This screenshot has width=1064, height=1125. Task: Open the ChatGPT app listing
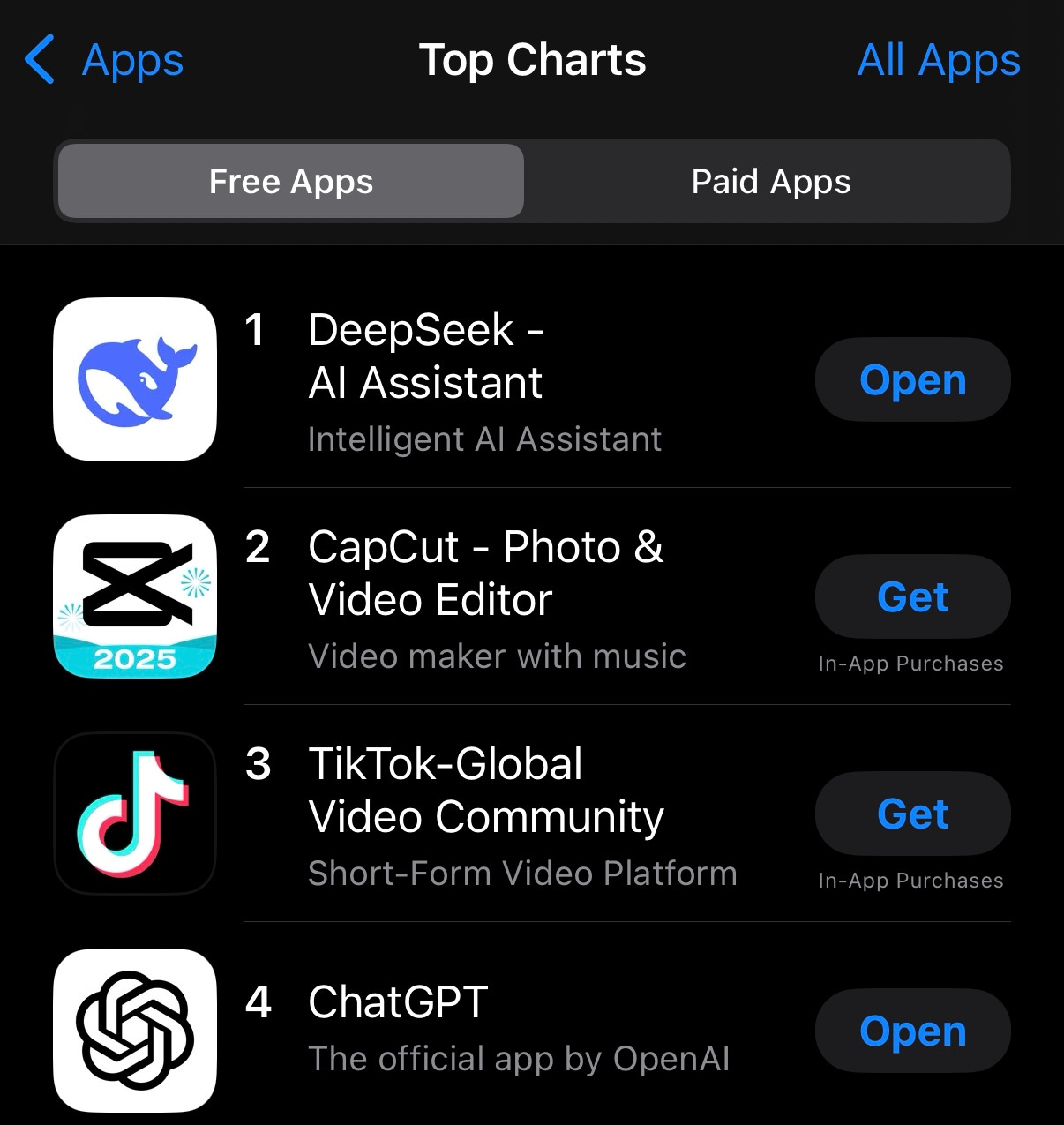(x=399, y=1003)
